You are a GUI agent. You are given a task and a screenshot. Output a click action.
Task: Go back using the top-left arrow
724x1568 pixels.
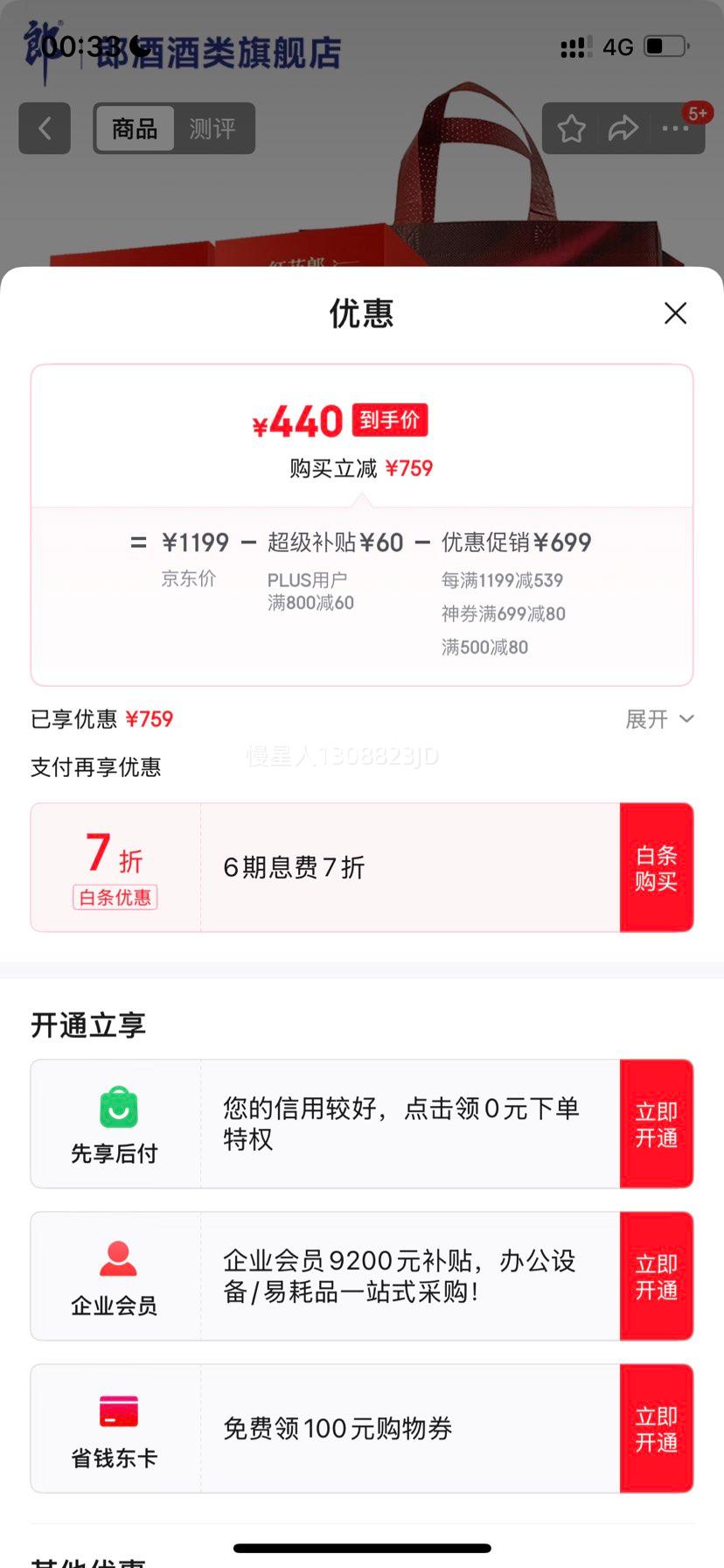point(45,129)
